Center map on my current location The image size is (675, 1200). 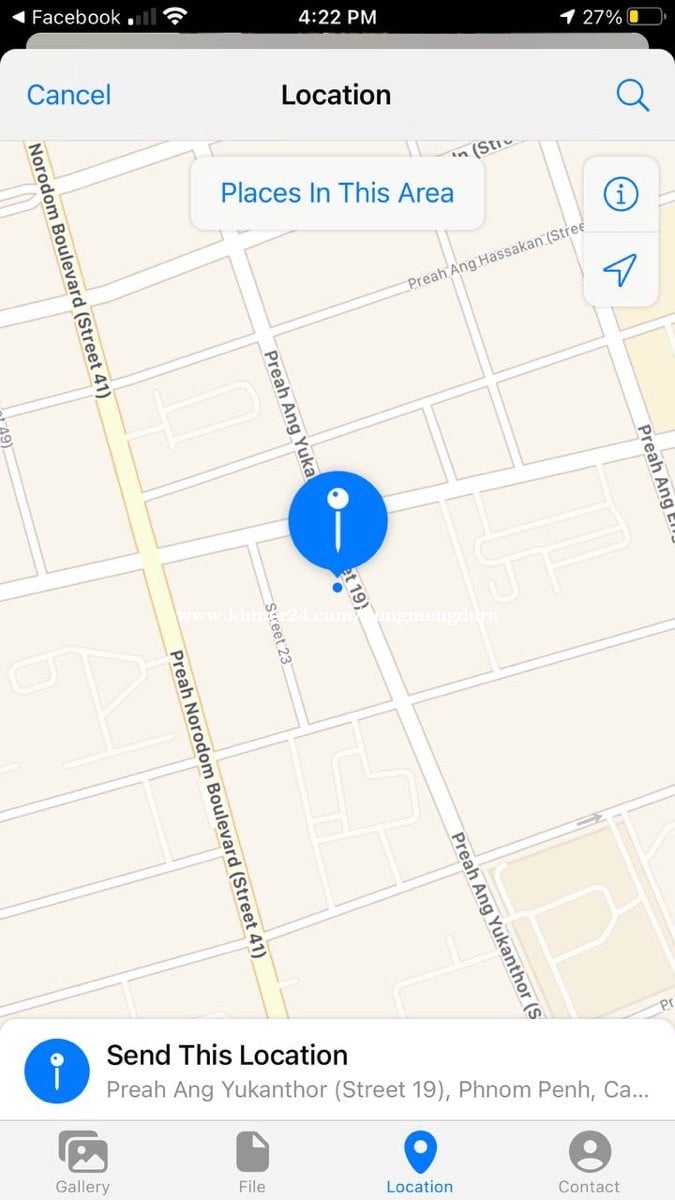pyautogui.click(x=621, y=268)
